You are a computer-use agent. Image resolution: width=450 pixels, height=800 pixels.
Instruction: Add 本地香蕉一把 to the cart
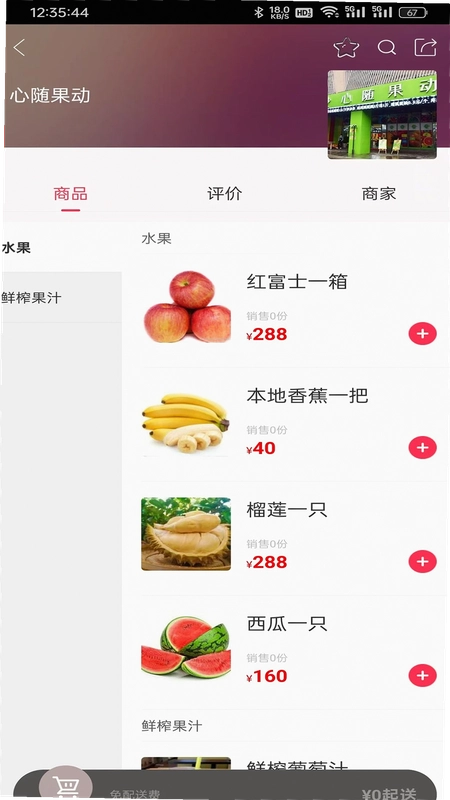[422, 448]
